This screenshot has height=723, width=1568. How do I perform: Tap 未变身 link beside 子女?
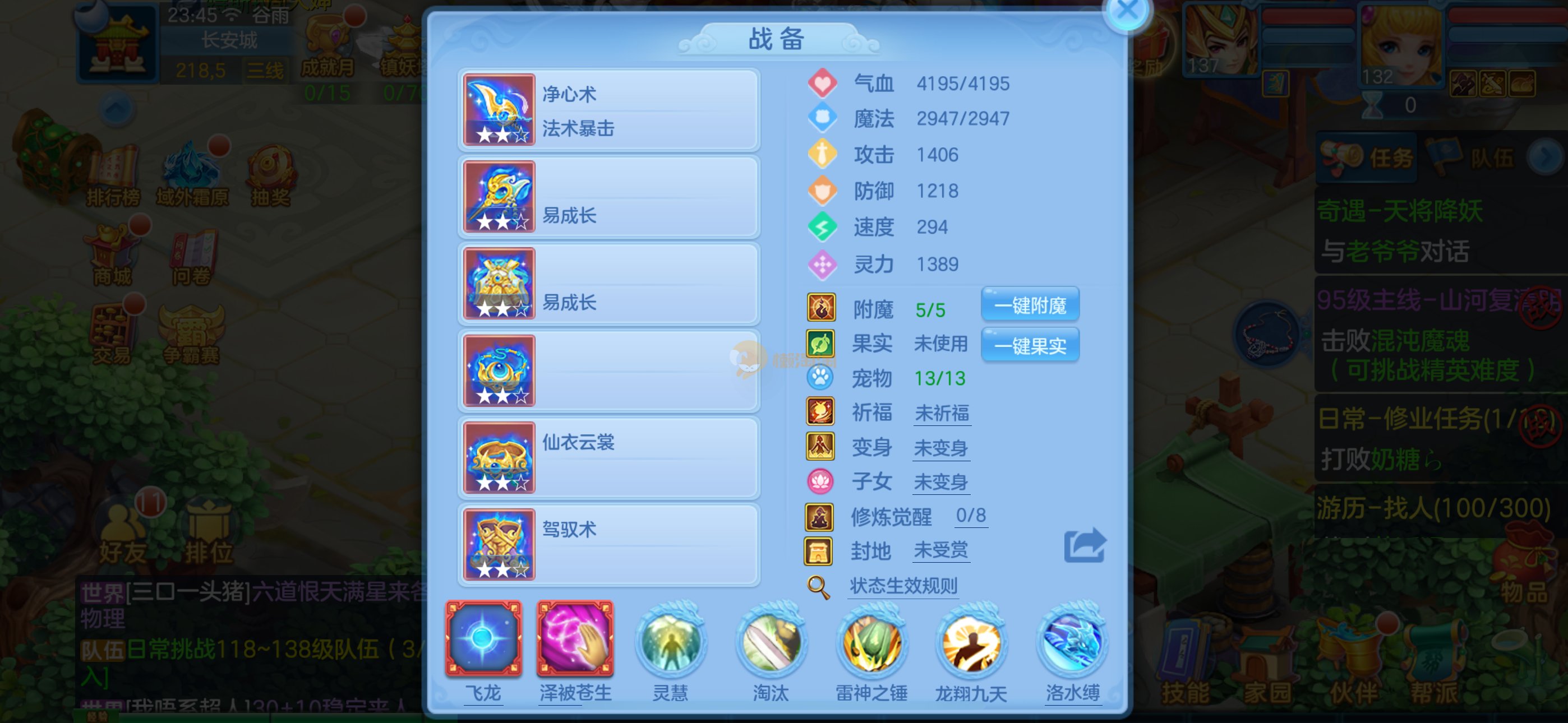click(940, 482)
